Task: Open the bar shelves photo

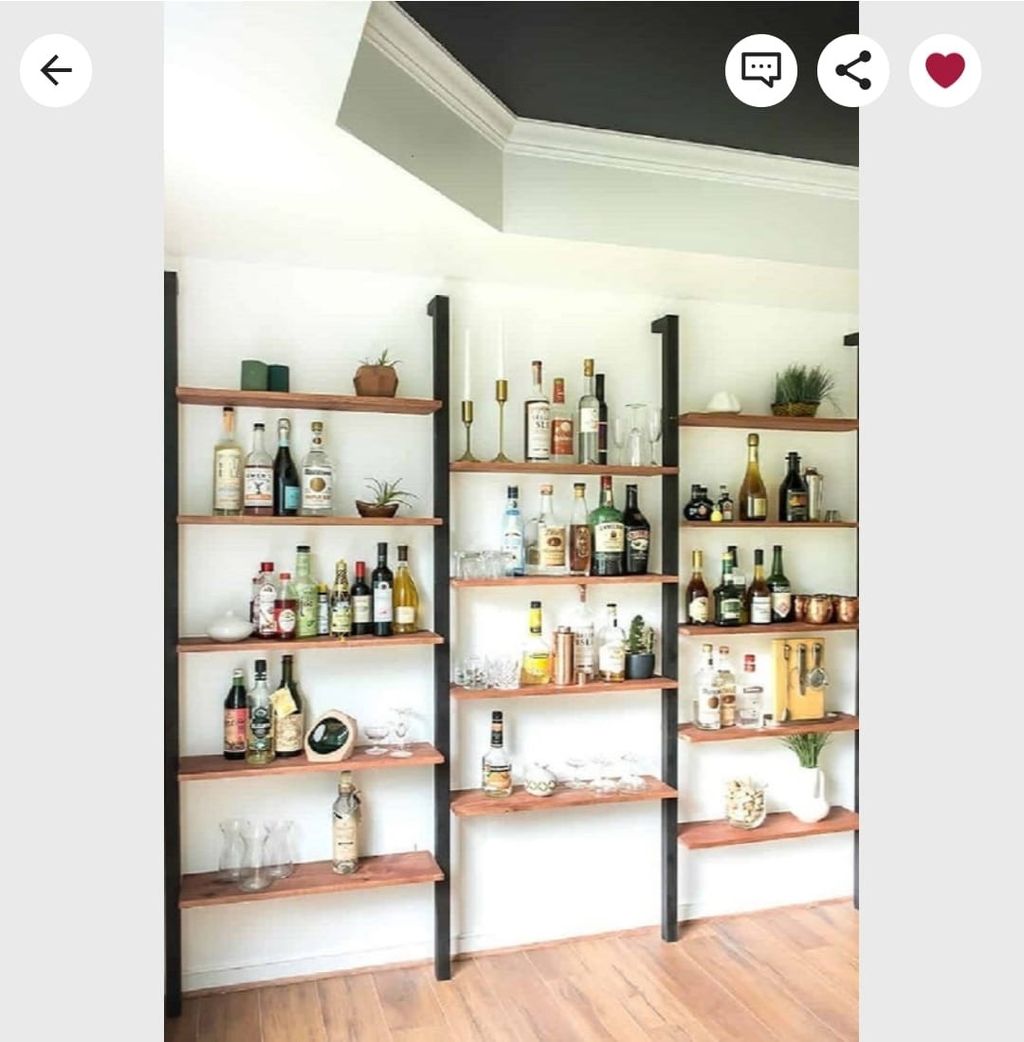Action: tap(511, 600)
